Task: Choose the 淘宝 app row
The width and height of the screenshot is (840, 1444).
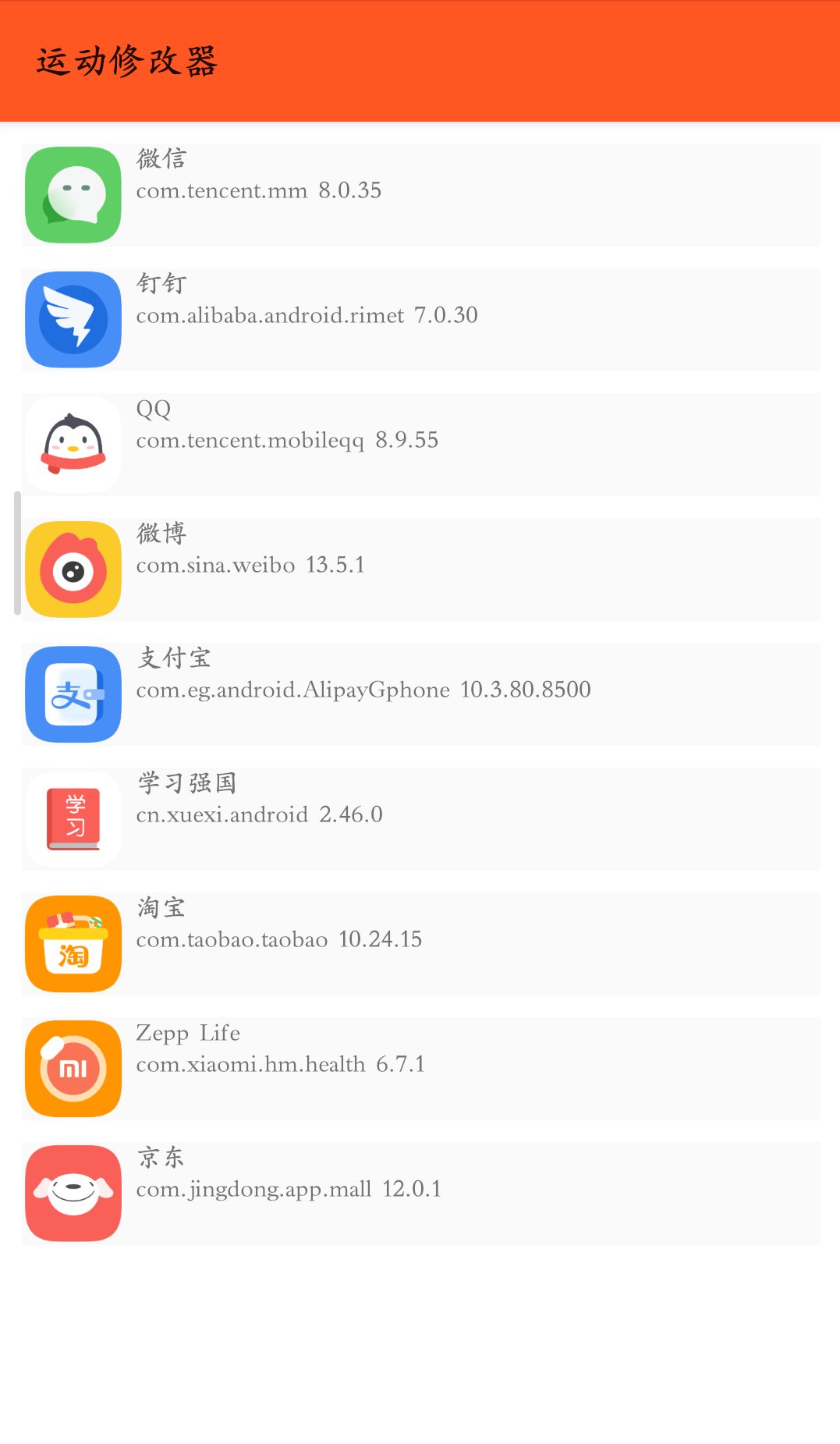Action: point(421,944)
